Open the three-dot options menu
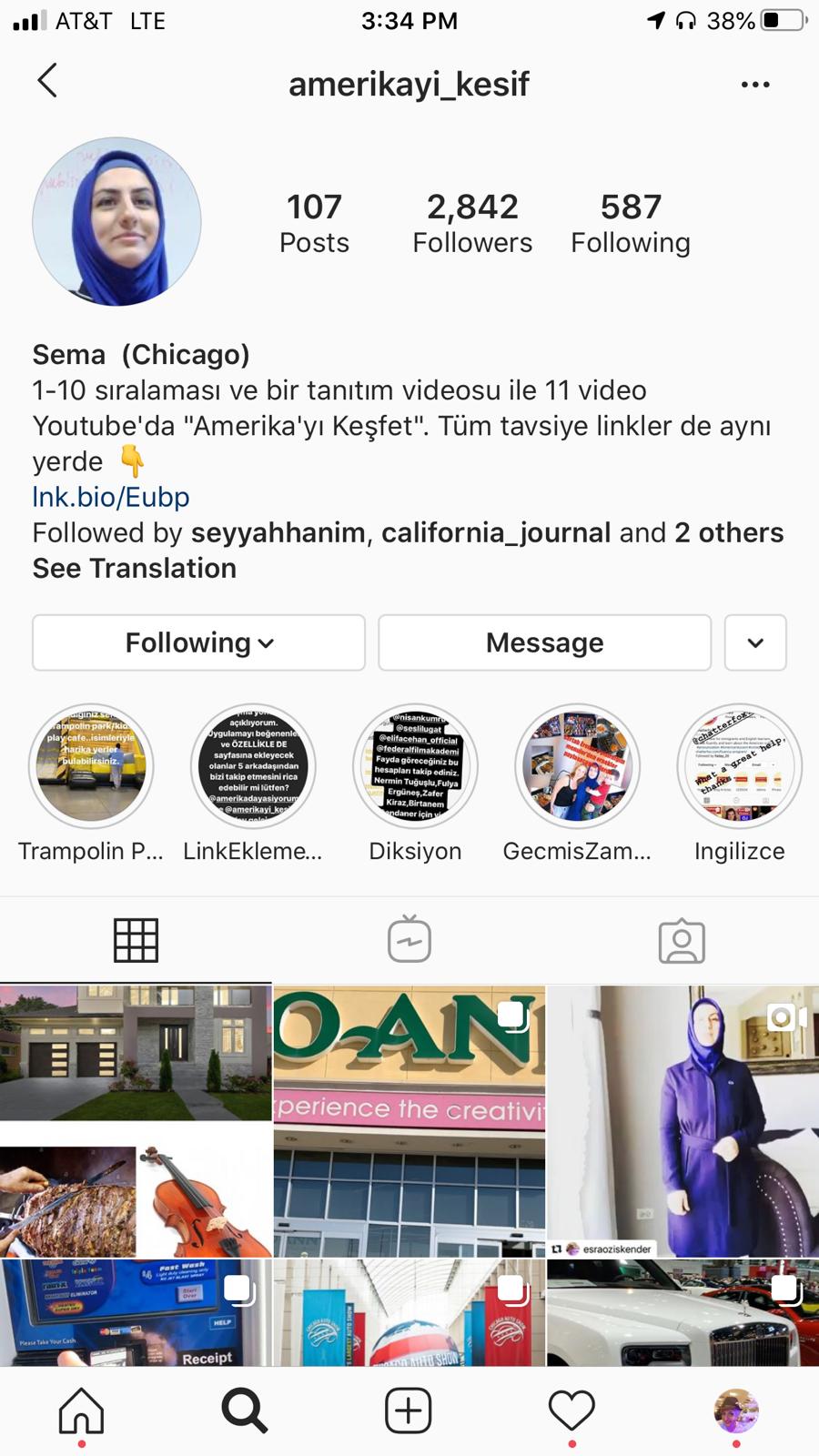This screenshot has height=1456, width=819. 754,85
